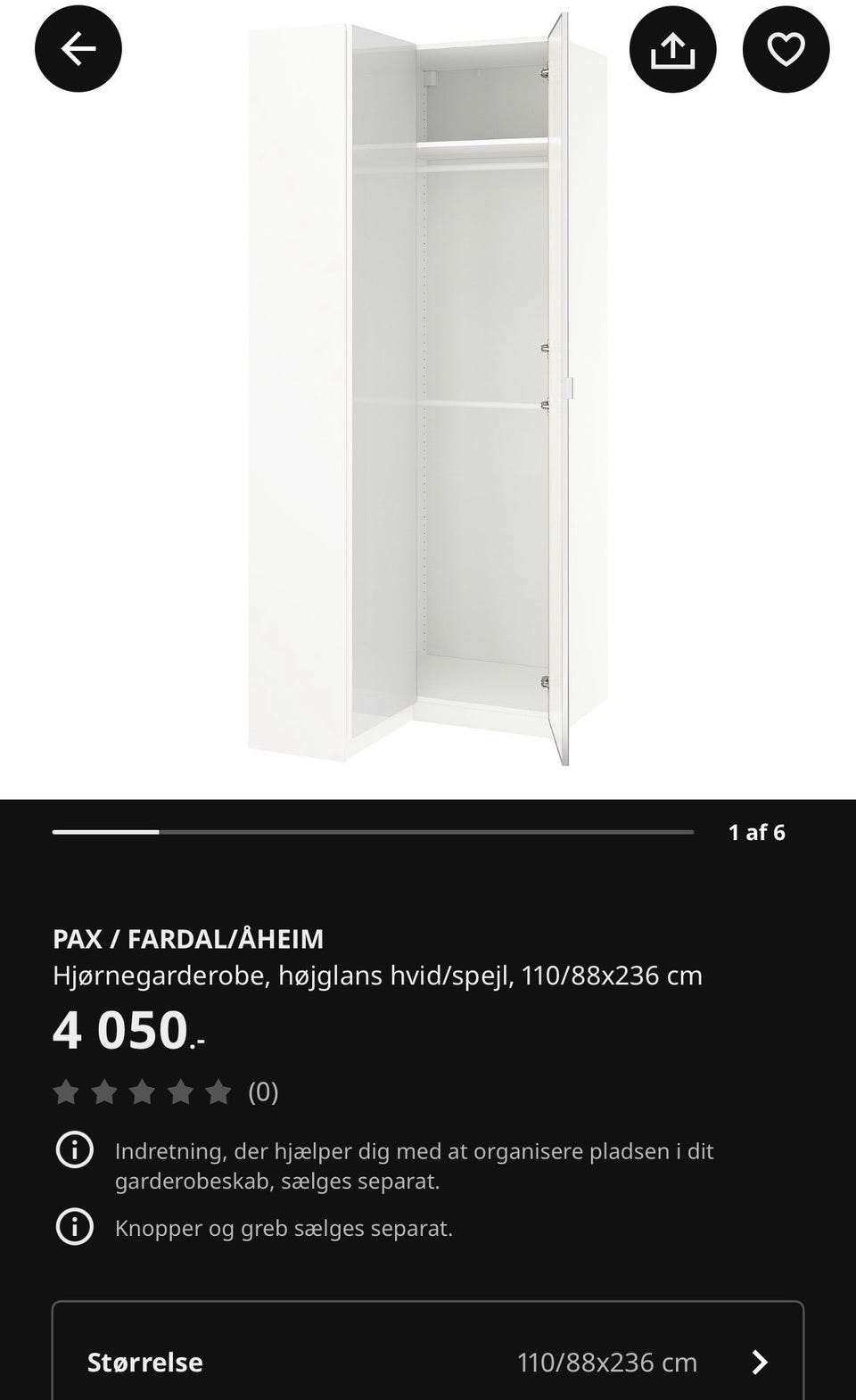Click the 1 af 6 image counter
The height and width of the screenshot is (1400, 856).
pos(758,833)
